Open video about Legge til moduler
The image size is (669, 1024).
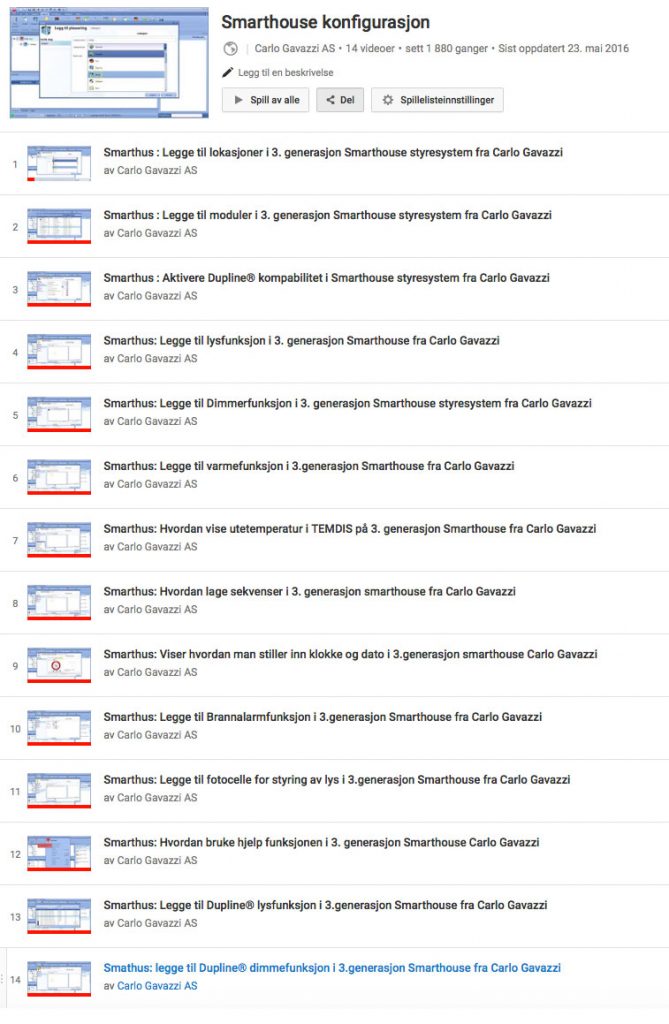pos(327,215)
